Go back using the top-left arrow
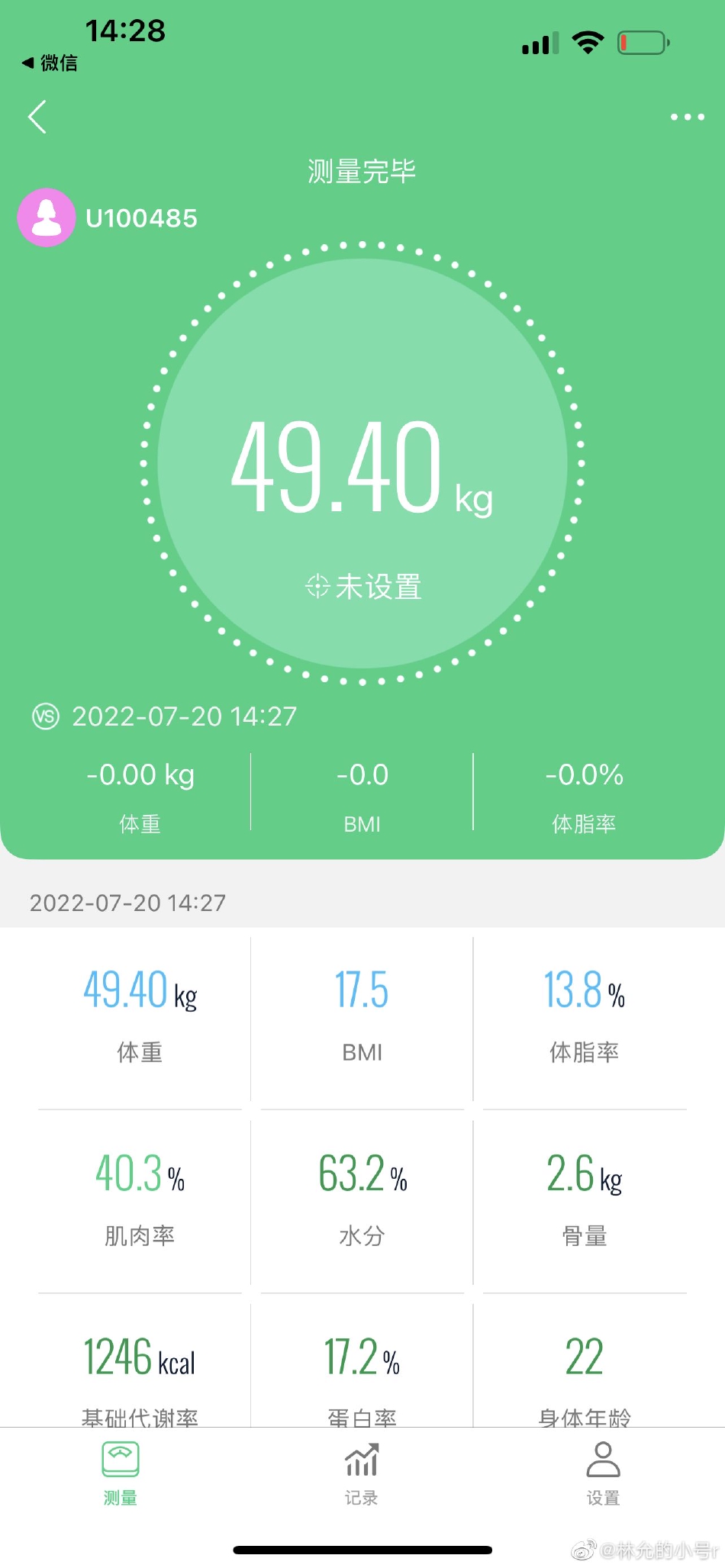The height and width of the screenshot is (1568, 725). [x=37, y=117]
